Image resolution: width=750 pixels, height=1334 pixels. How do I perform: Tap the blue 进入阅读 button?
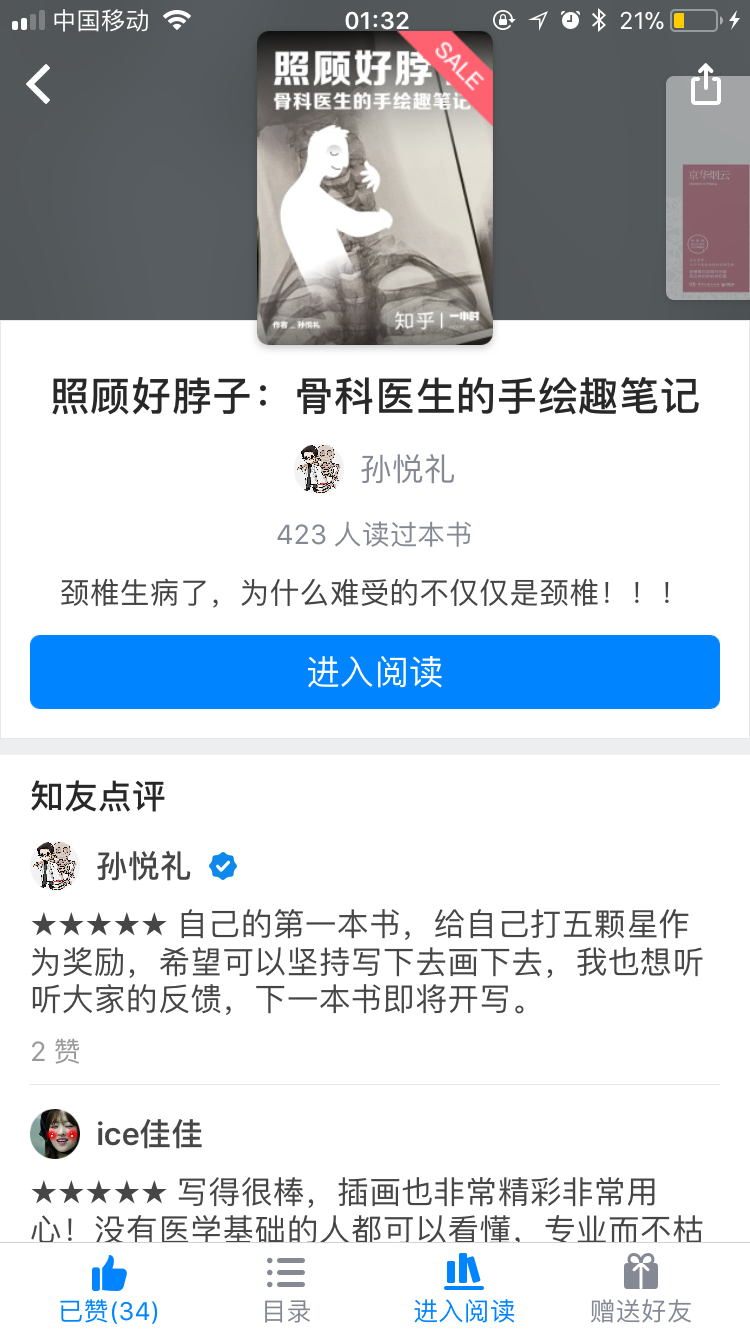pos(375,672)
